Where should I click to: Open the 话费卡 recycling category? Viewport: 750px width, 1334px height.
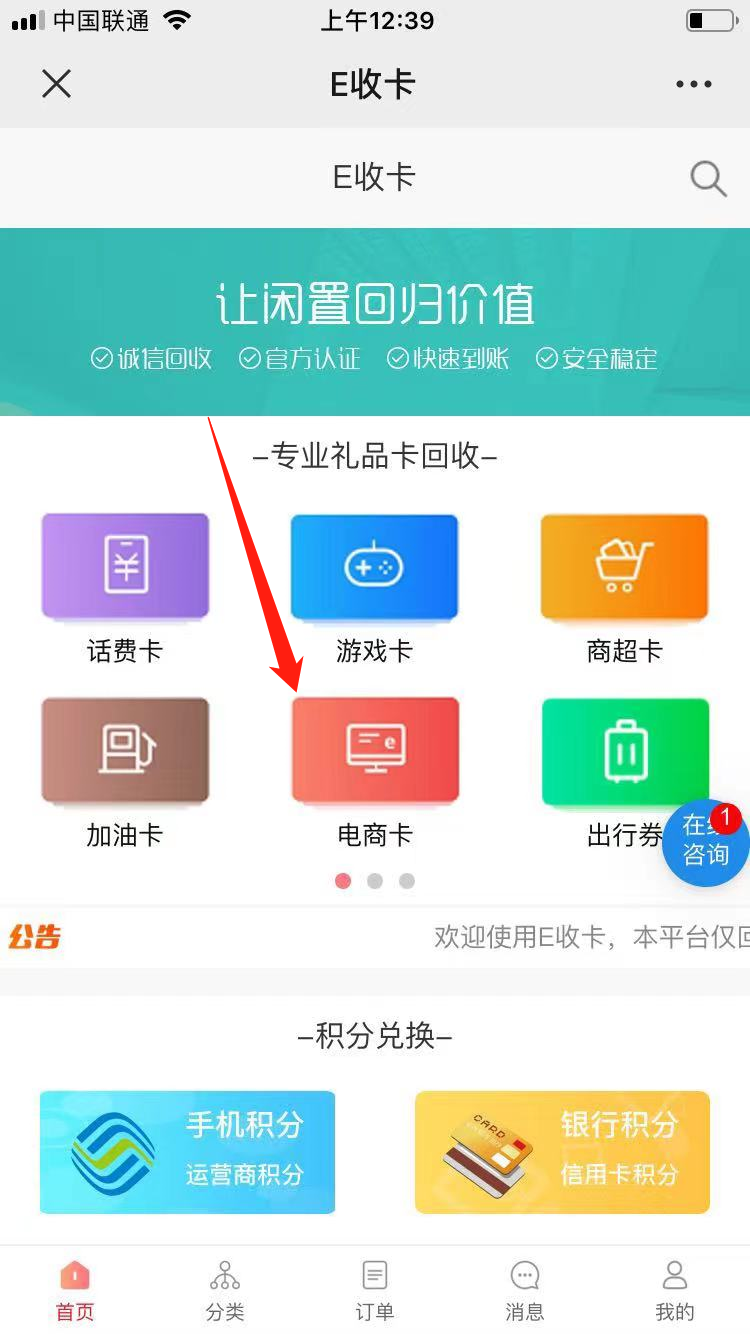[125, 567]
